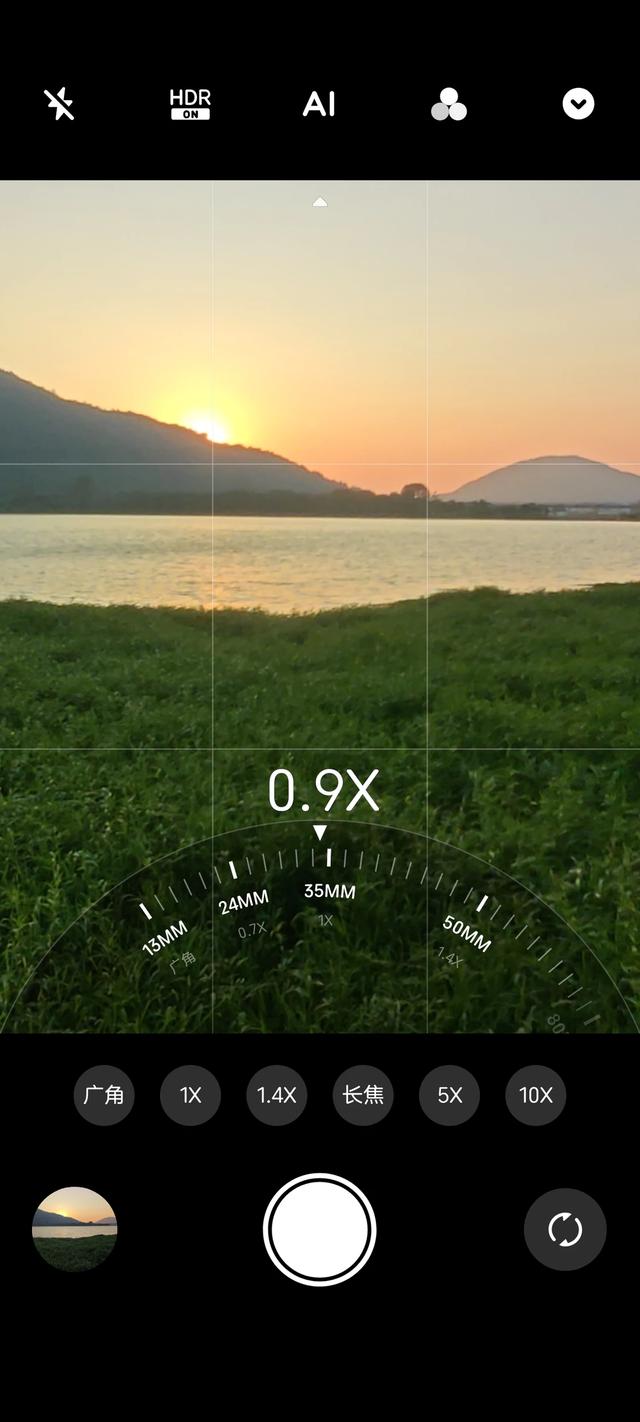Switch zoom to 1X chip
This screenshot has width=640, height=1422.
[190, 1095]
